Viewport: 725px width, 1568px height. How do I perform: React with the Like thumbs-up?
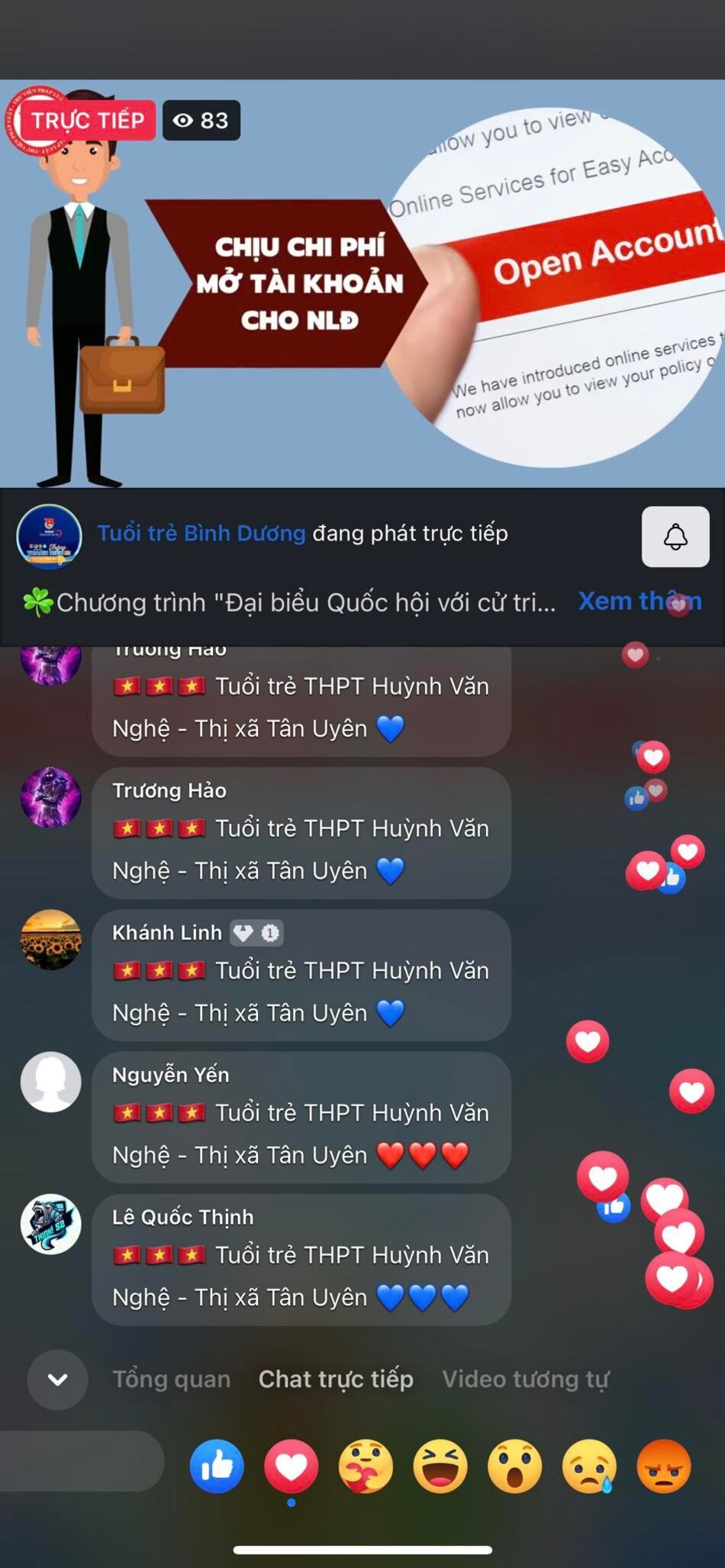[217, 1466]
